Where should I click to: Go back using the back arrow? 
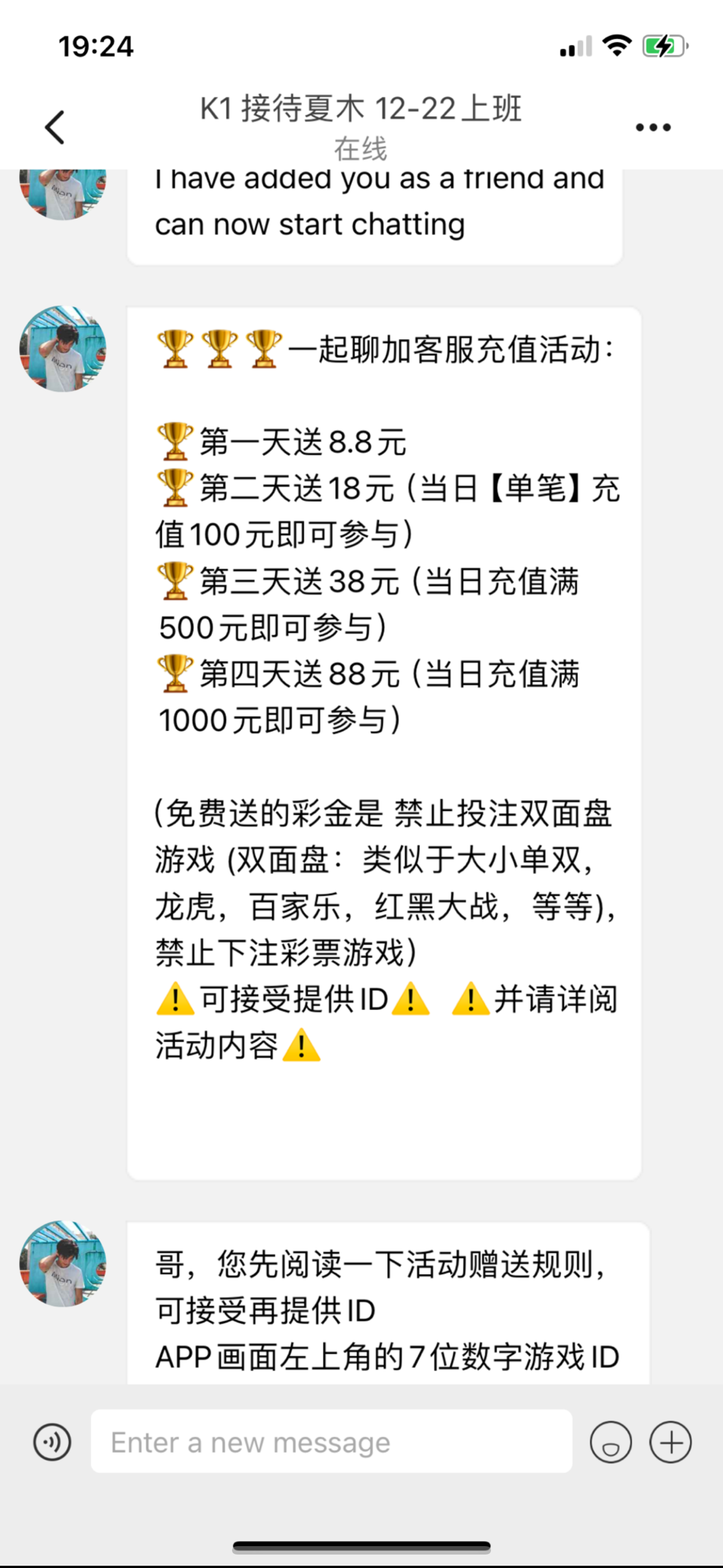click(x=55, y=127)
